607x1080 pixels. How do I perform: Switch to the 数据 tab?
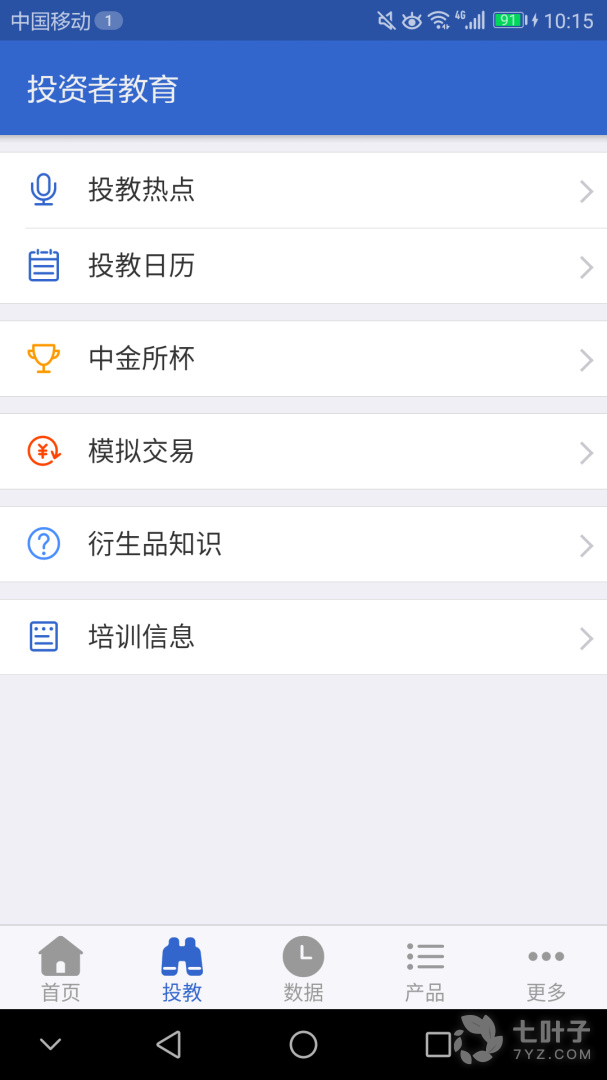coord(303,968)
